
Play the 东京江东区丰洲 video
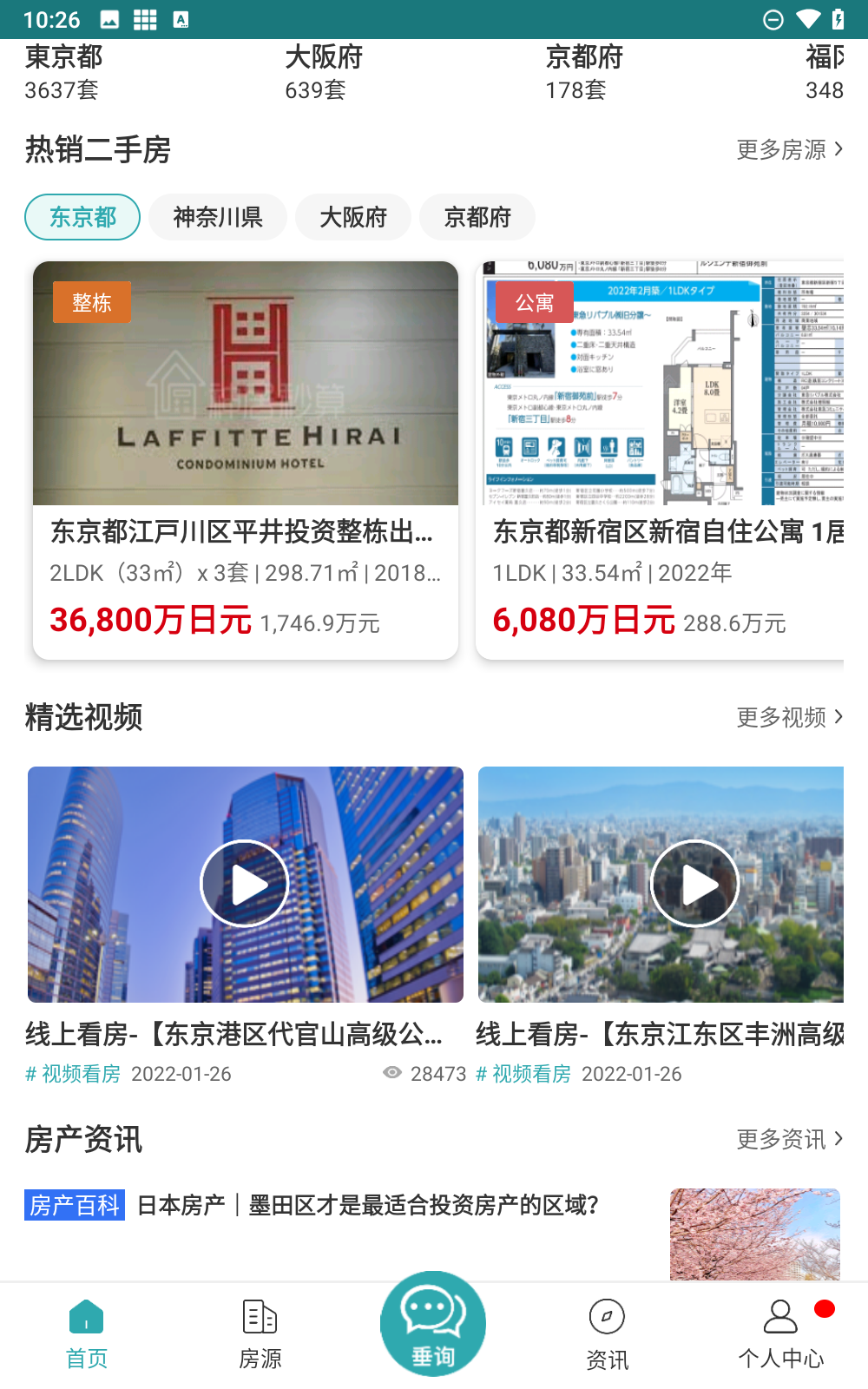click(694, 884)
